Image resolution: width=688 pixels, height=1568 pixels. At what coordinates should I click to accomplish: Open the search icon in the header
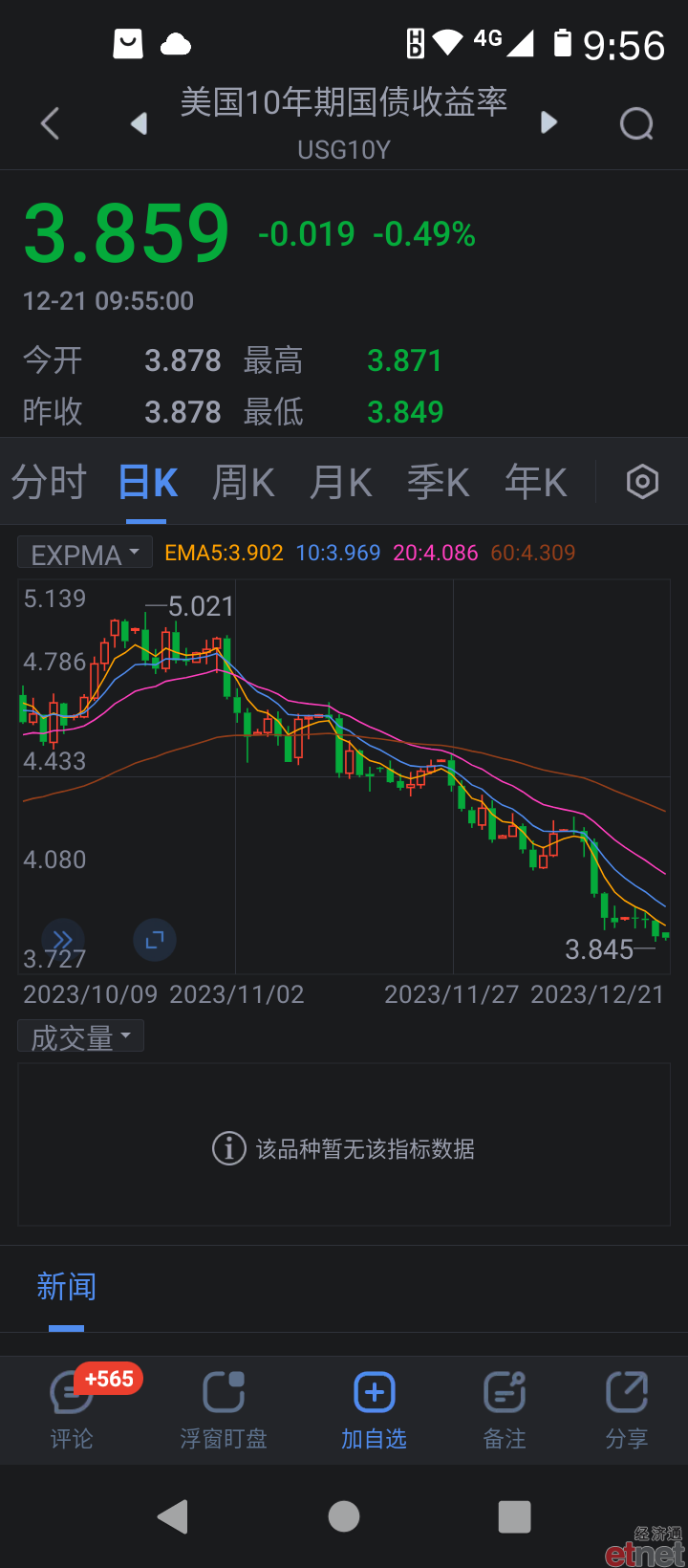tap(636, 123)
